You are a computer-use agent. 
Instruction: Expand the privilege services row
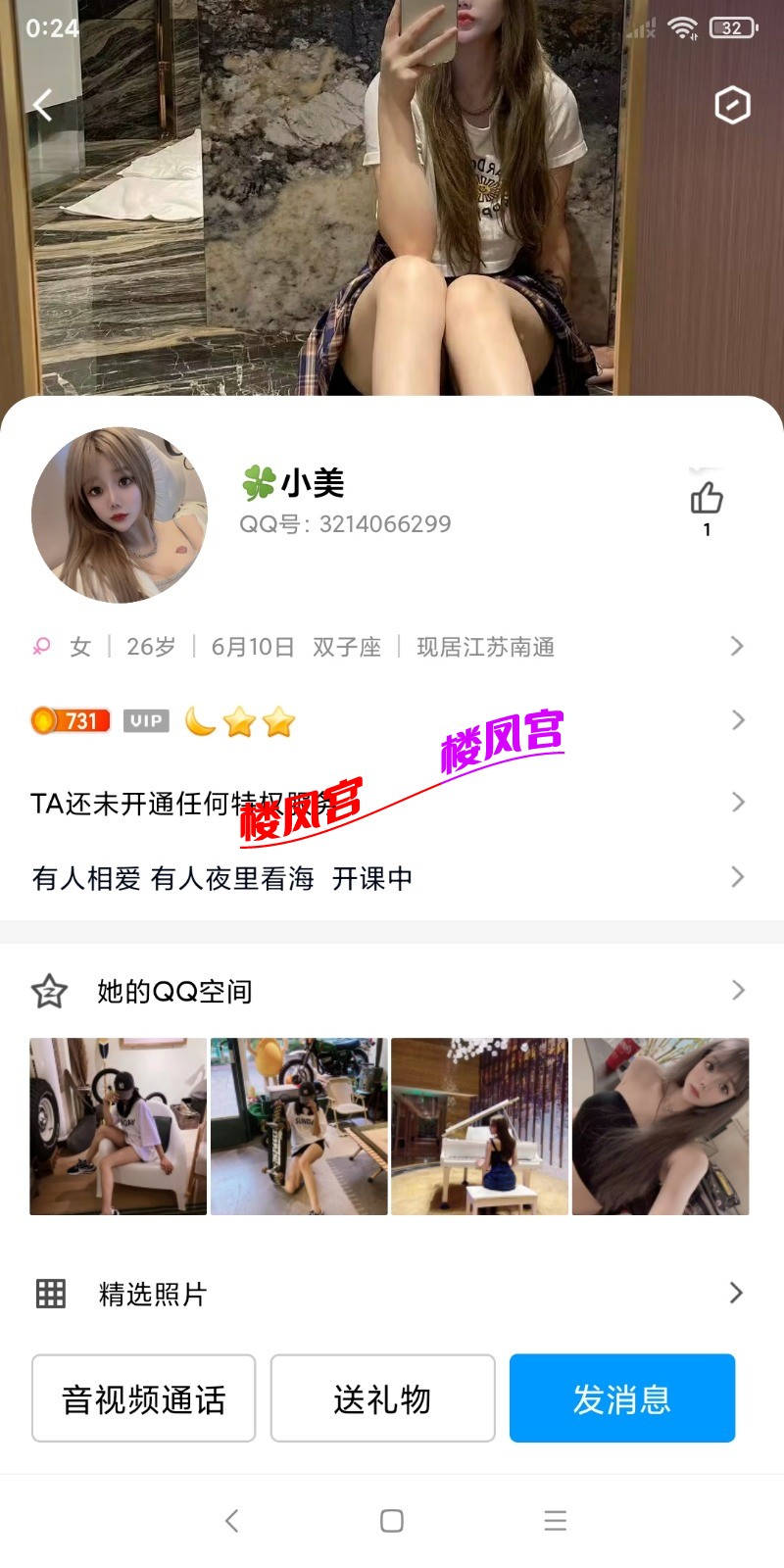pyautogui.click(x=736, y=802)
